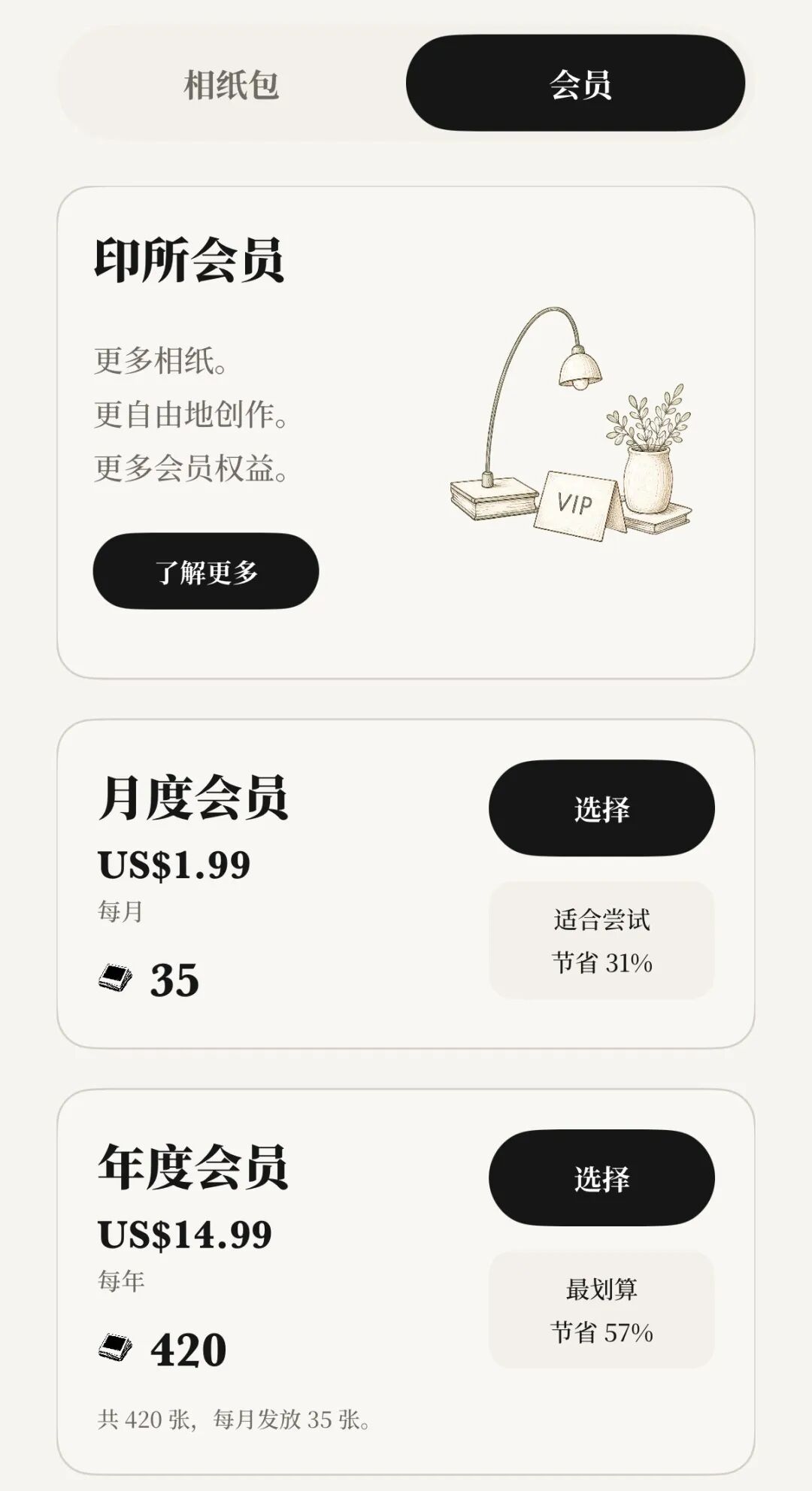Choose the 月度会员 plan with 选择
Viewport: 812px width, 1491px height.
click(601, 808)
